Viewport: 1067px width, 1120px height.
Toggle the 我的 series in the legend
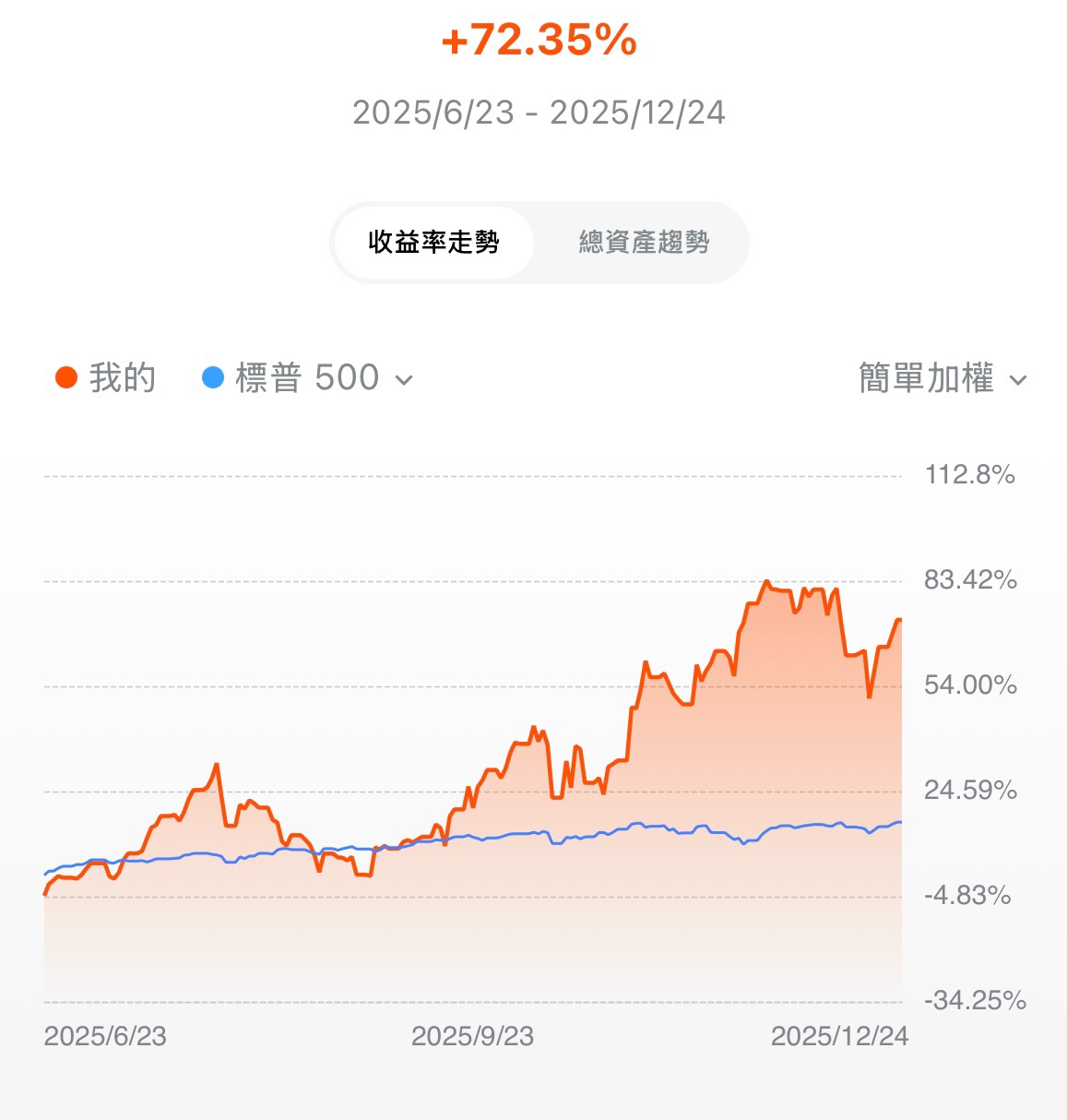click(x=105, y=378)
